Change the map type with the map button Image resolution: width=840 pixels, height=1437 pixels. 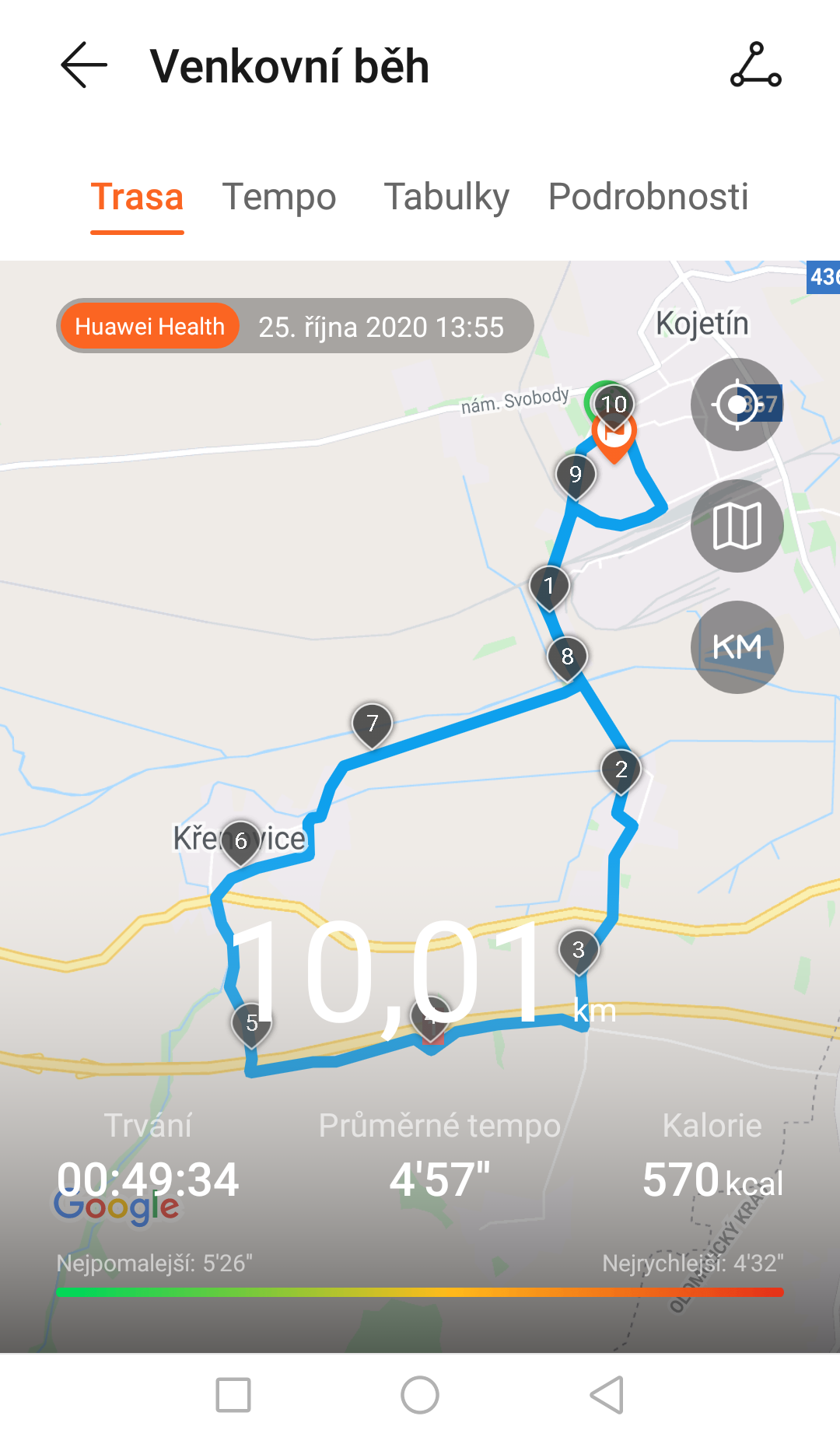[737, 526]
